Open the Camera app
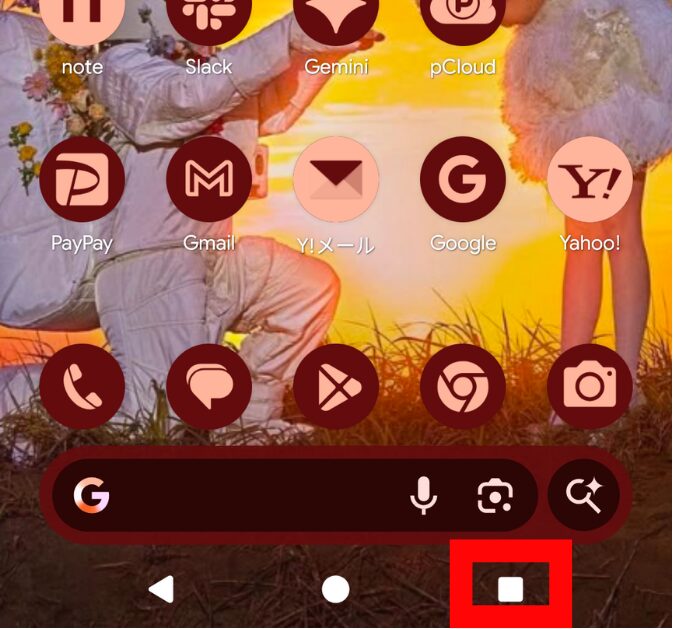Image resolution: width=673 pixels, height=629 pixels. coord(590,387)
